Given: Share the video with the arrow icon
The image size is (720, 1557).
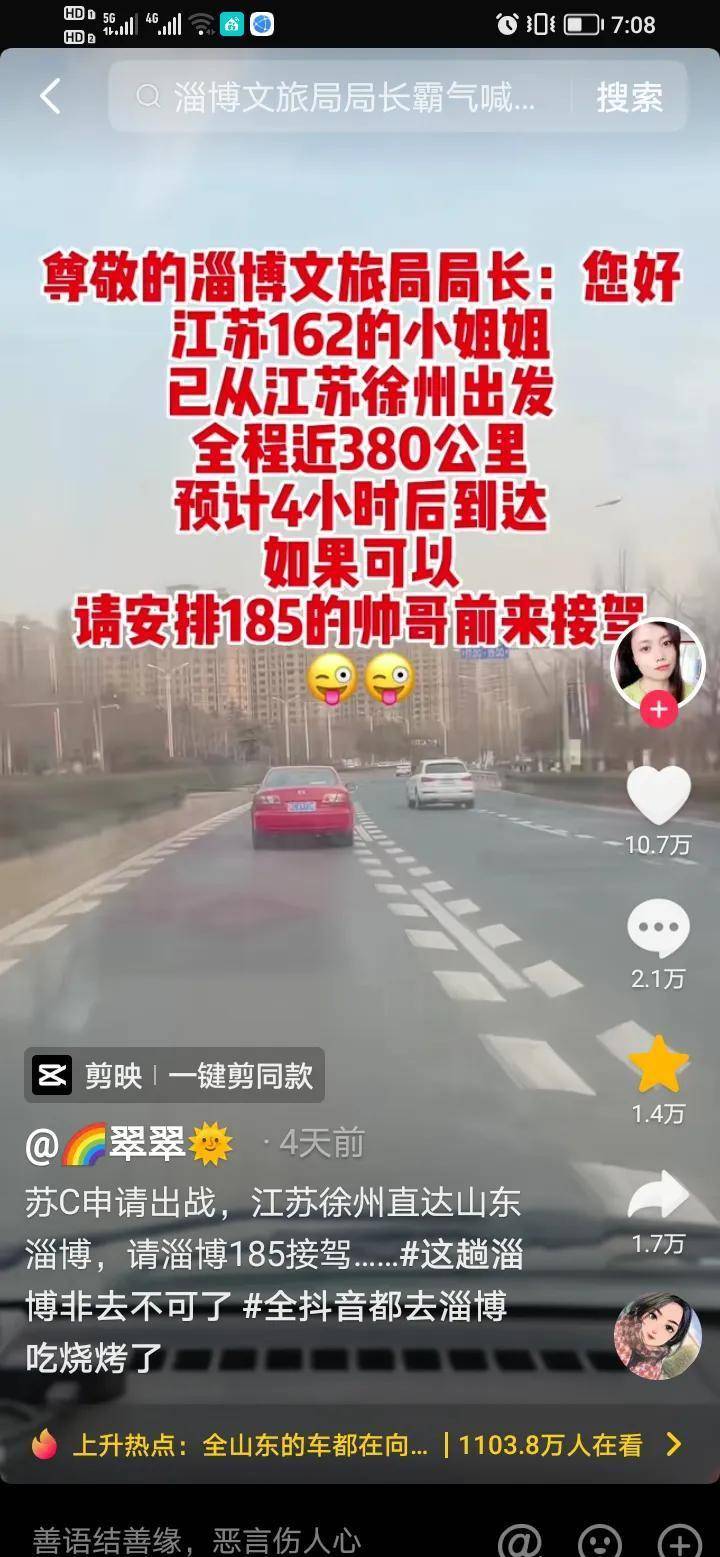Looking at the screenshot, I should tap(658, 1197).
